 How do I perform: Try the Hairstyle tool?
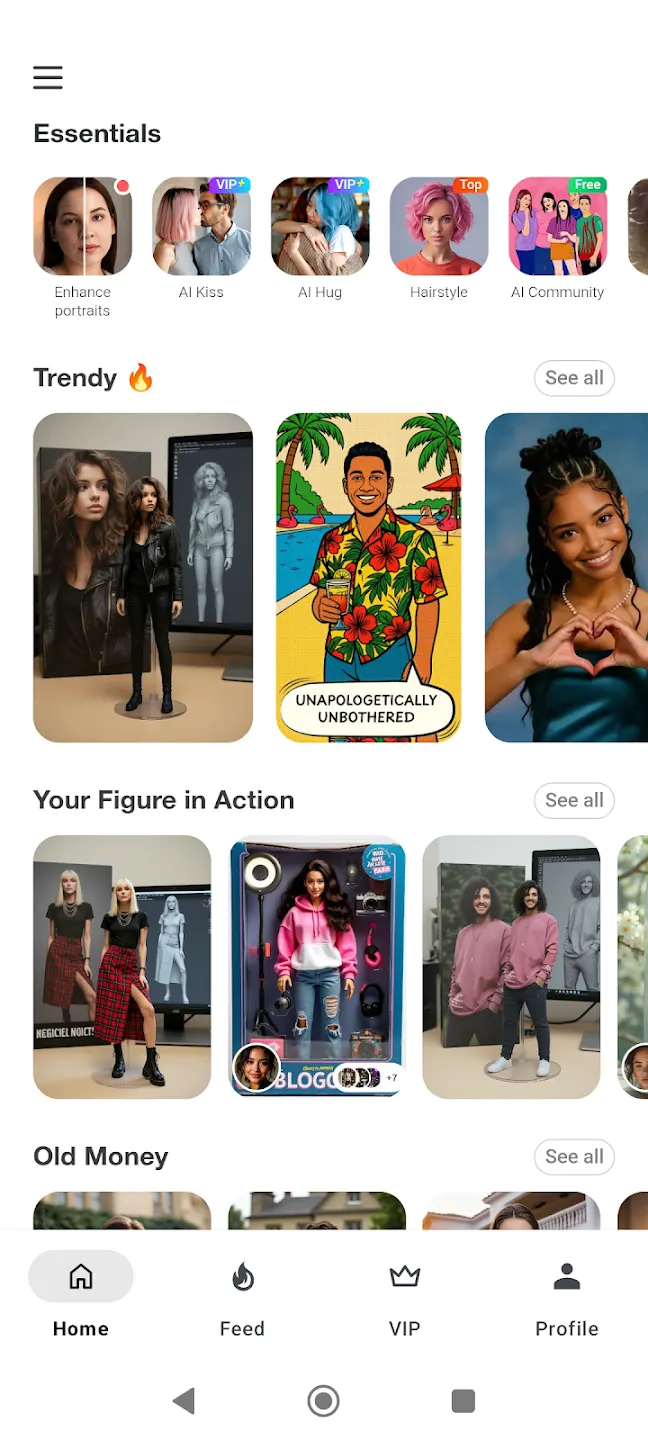439,227
